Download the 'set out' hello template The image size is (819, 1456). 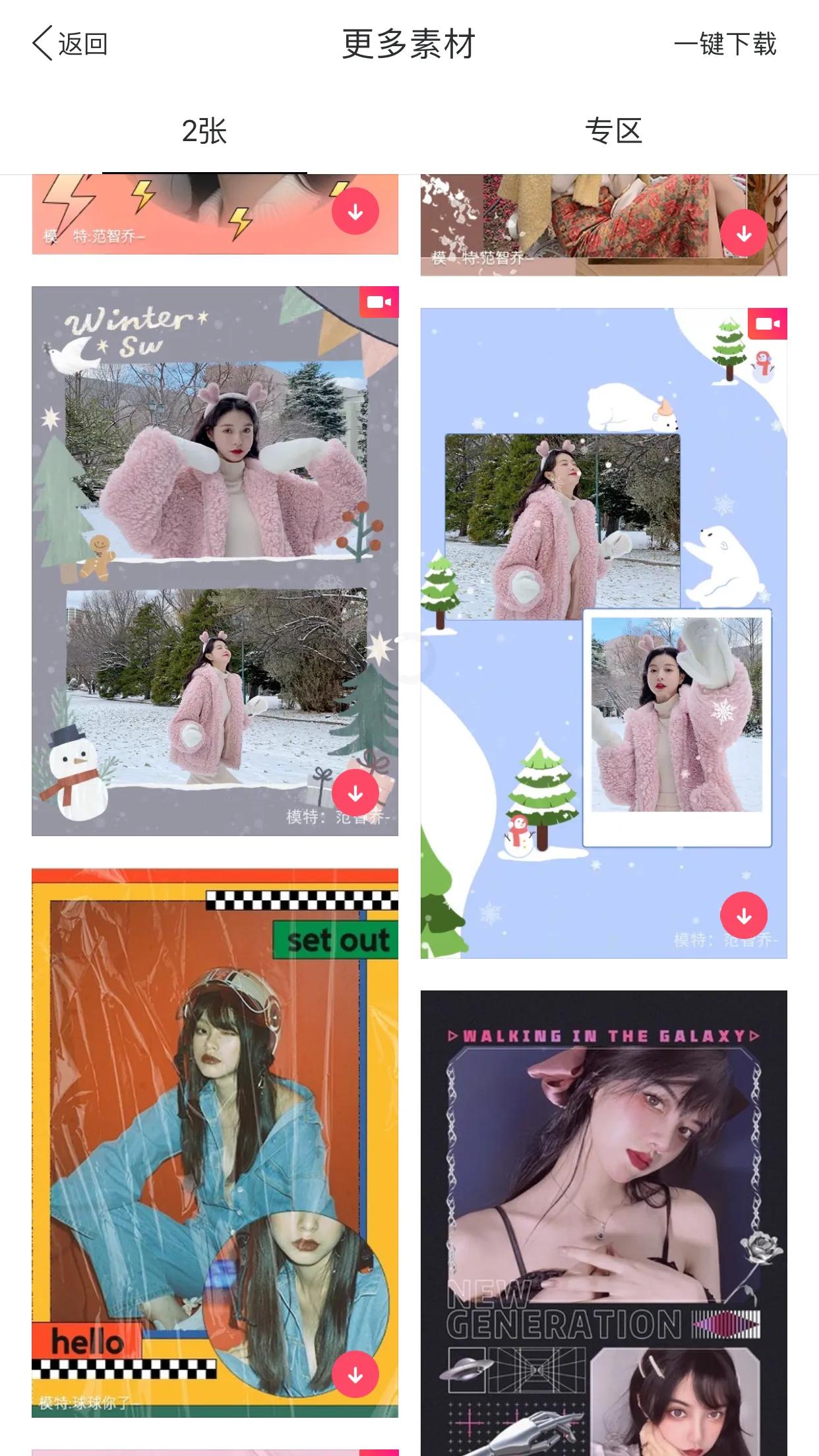pos(355,1374)
